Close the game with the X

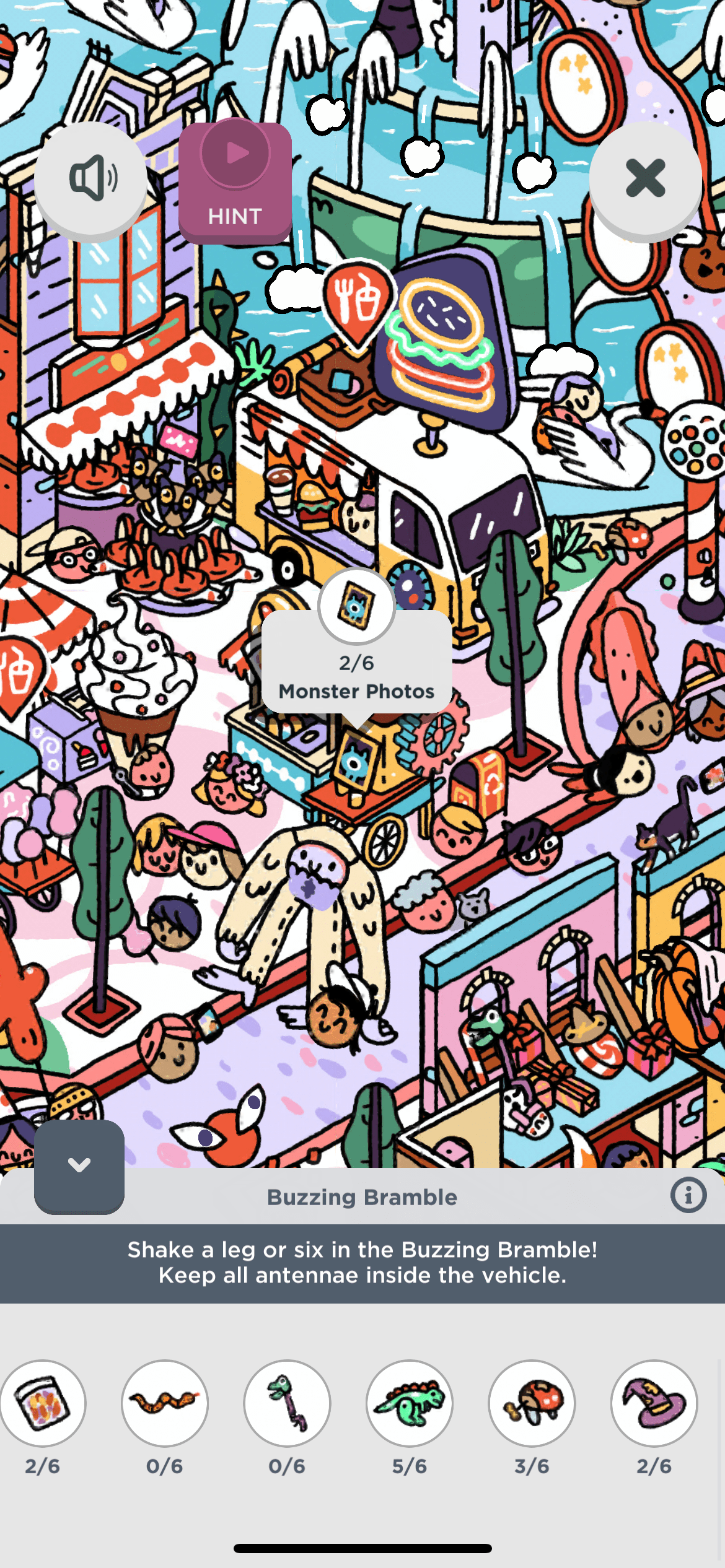coord(645,178)
